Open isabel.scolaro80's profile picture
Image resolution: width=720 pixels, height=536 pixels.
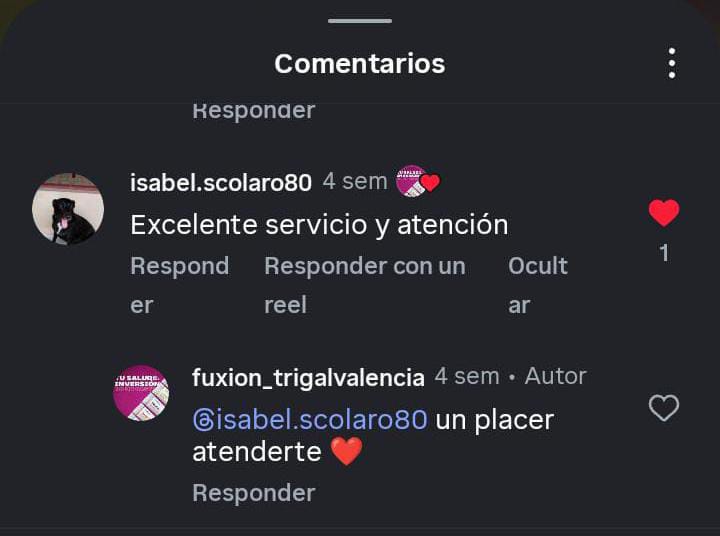[x=68, y=209]
